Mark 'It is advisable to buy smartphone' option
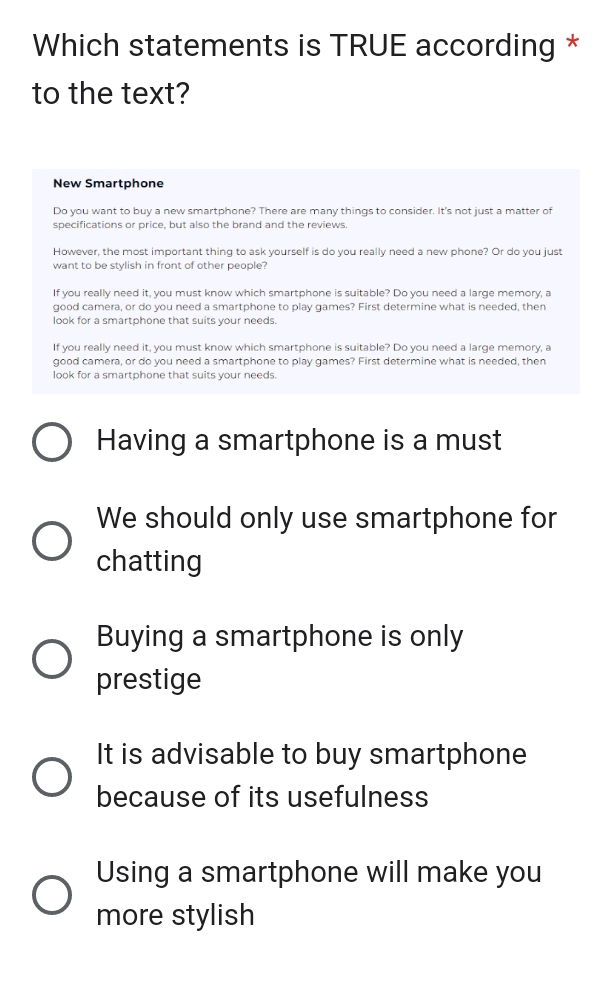 [x=52, y=777]
